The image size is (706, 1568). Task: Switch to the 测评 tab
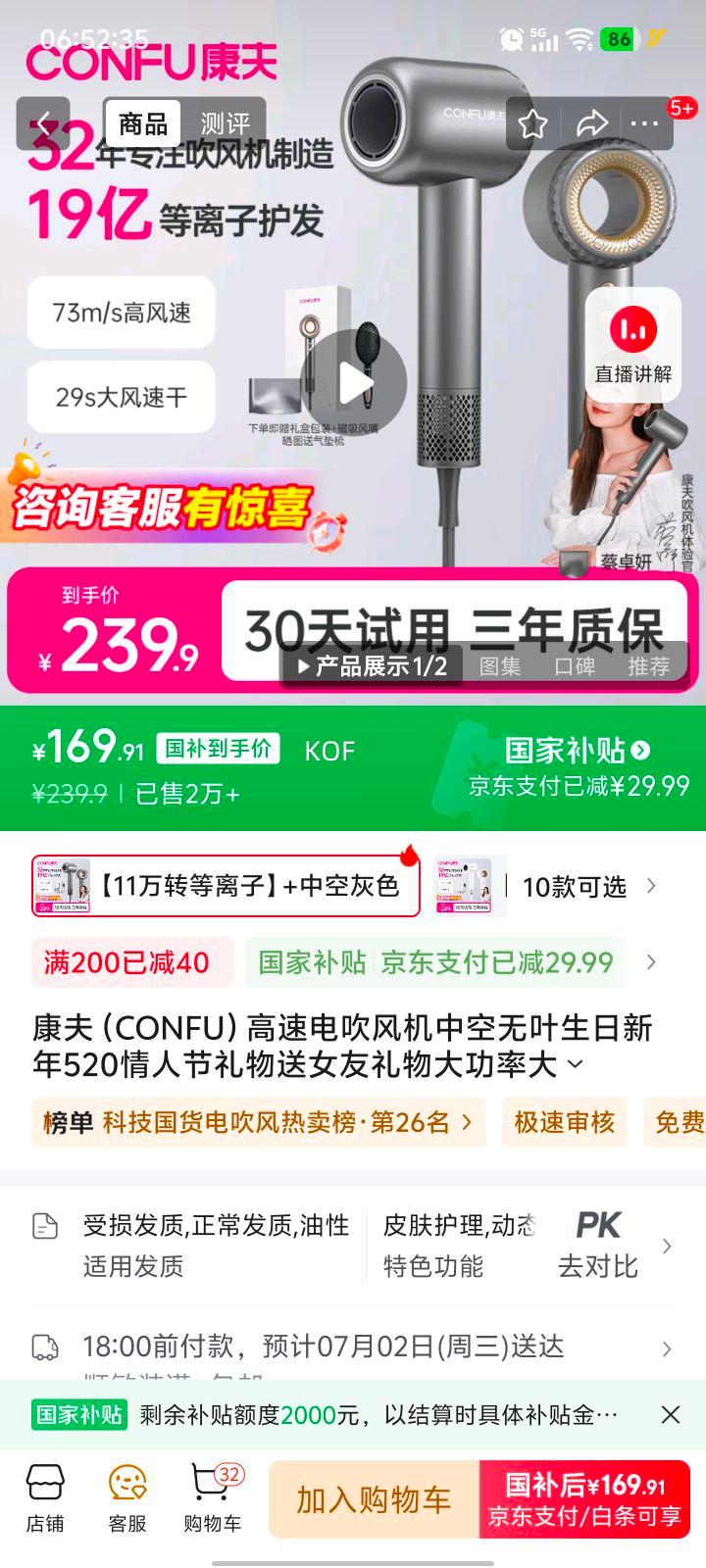coord(225,124)
